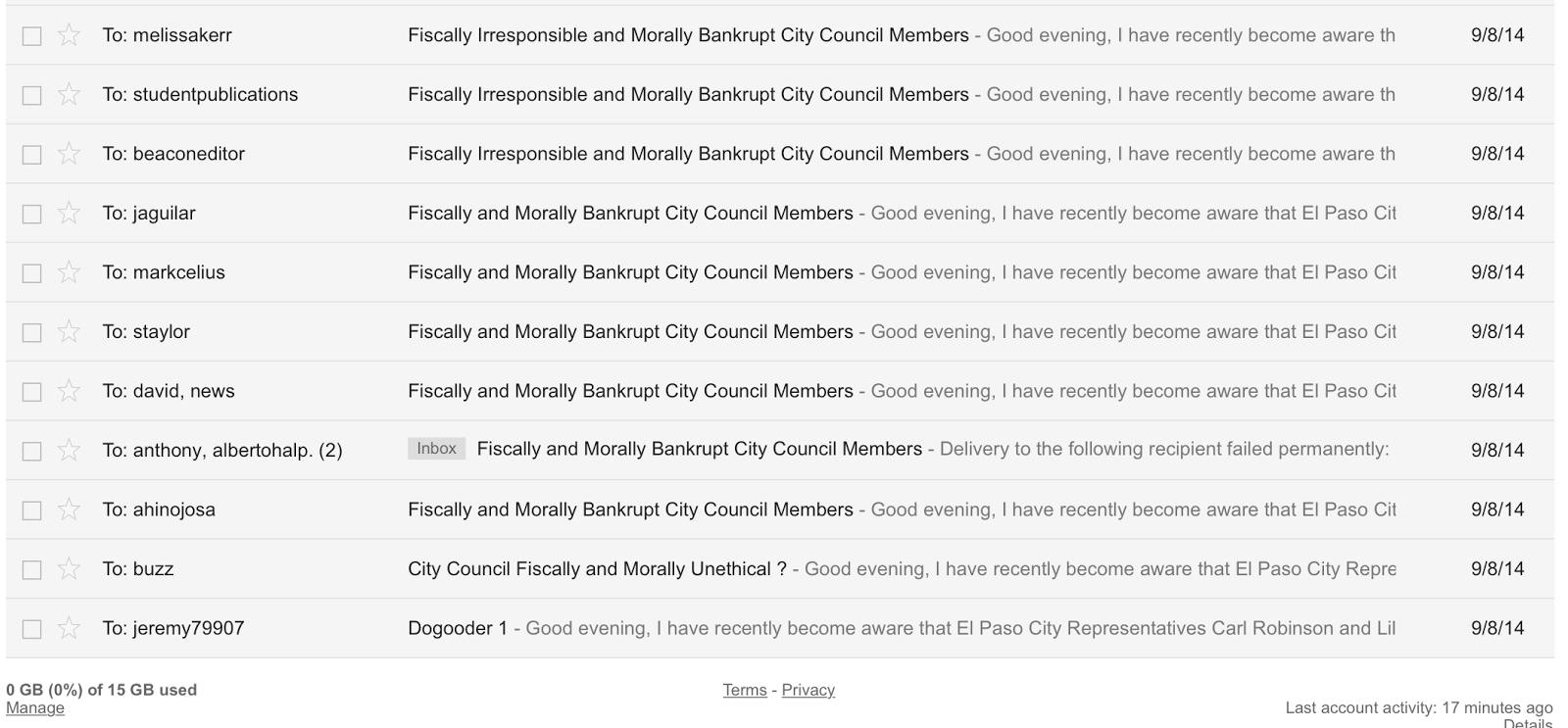Star the email to ahinojosa

tap(69, 510)
